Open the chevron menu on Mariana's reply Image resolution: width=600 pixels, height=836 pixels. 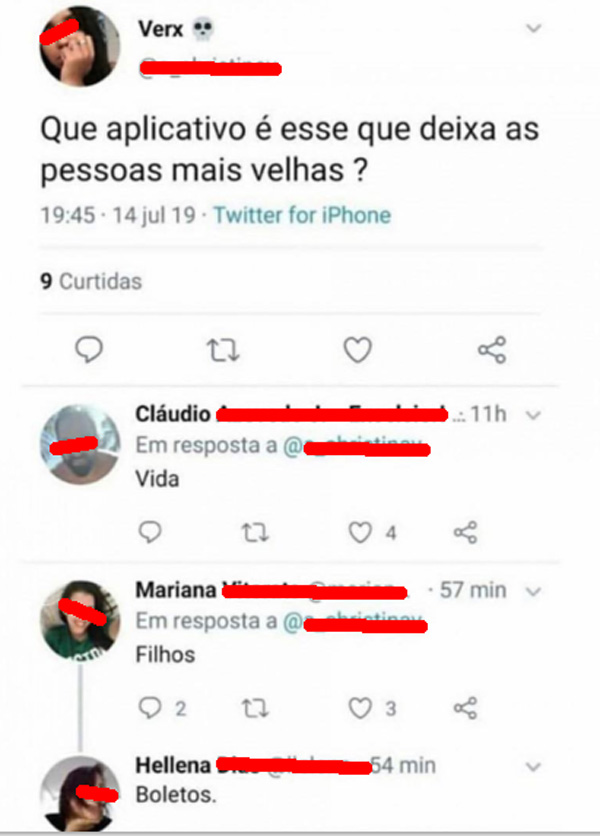[533, 591]
